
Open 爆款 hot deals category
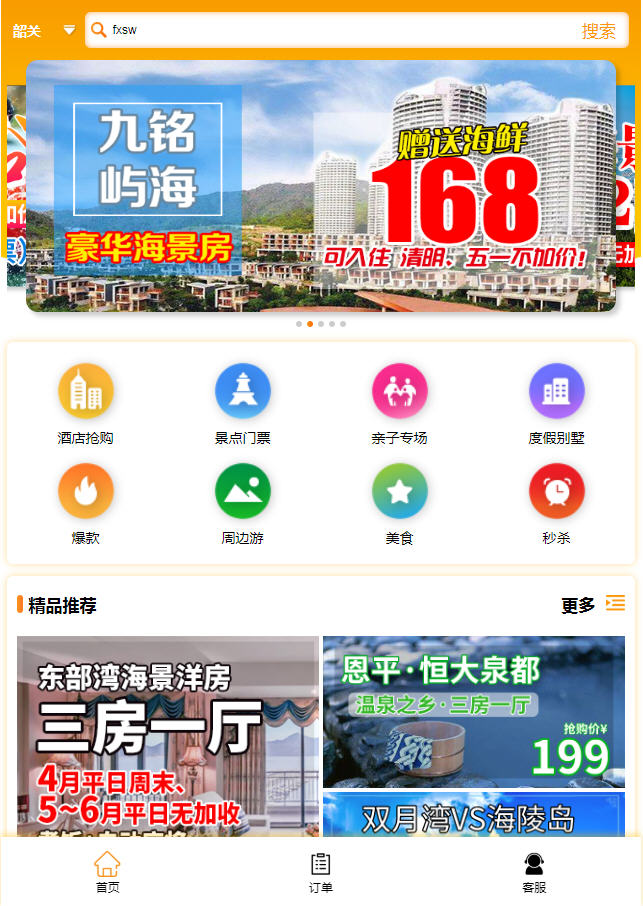click(x=85, y=504)
